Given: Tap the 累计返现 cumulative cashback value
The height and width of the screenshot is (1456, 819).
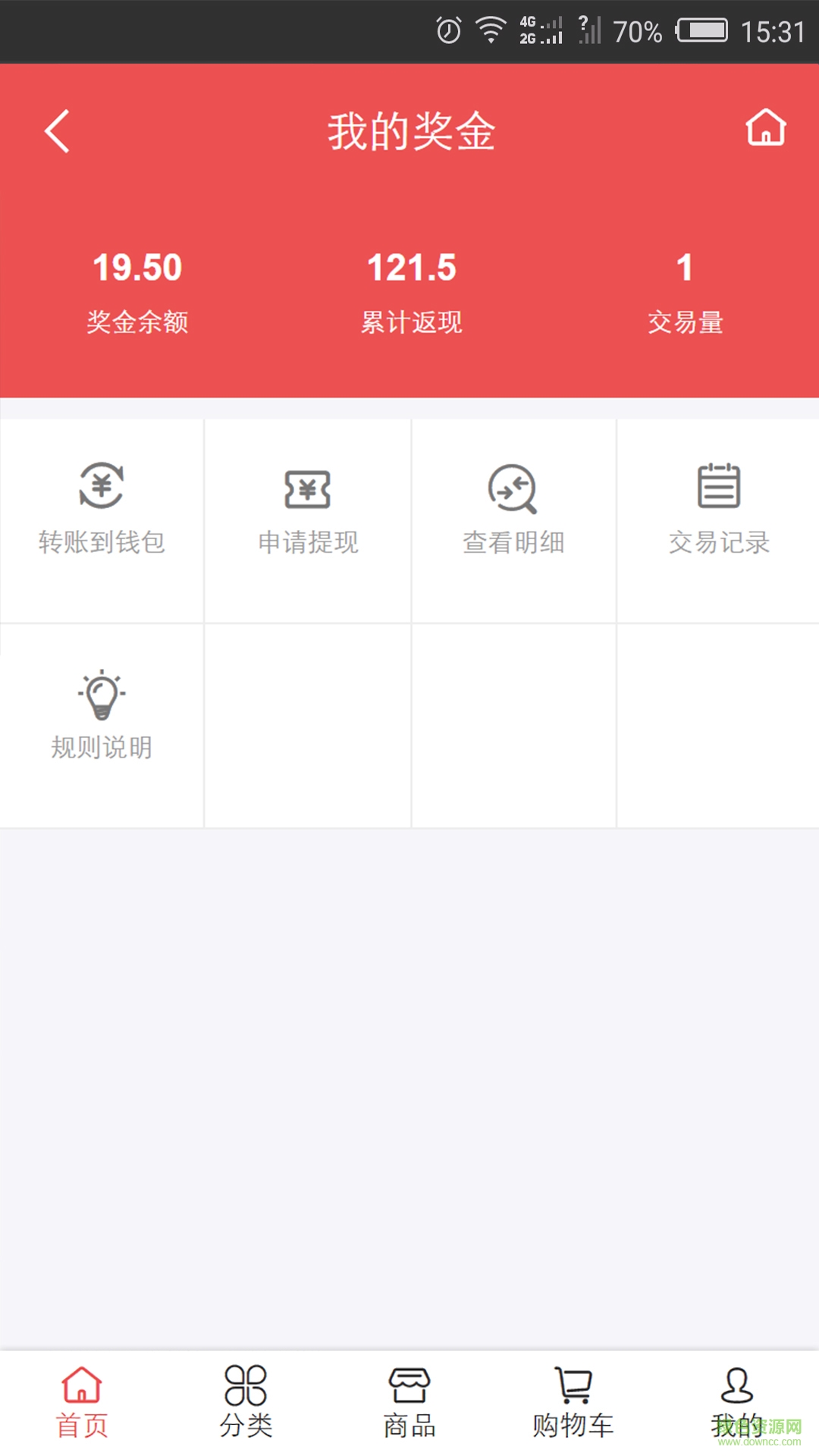Looking at the screenshot, I should 410,267.
